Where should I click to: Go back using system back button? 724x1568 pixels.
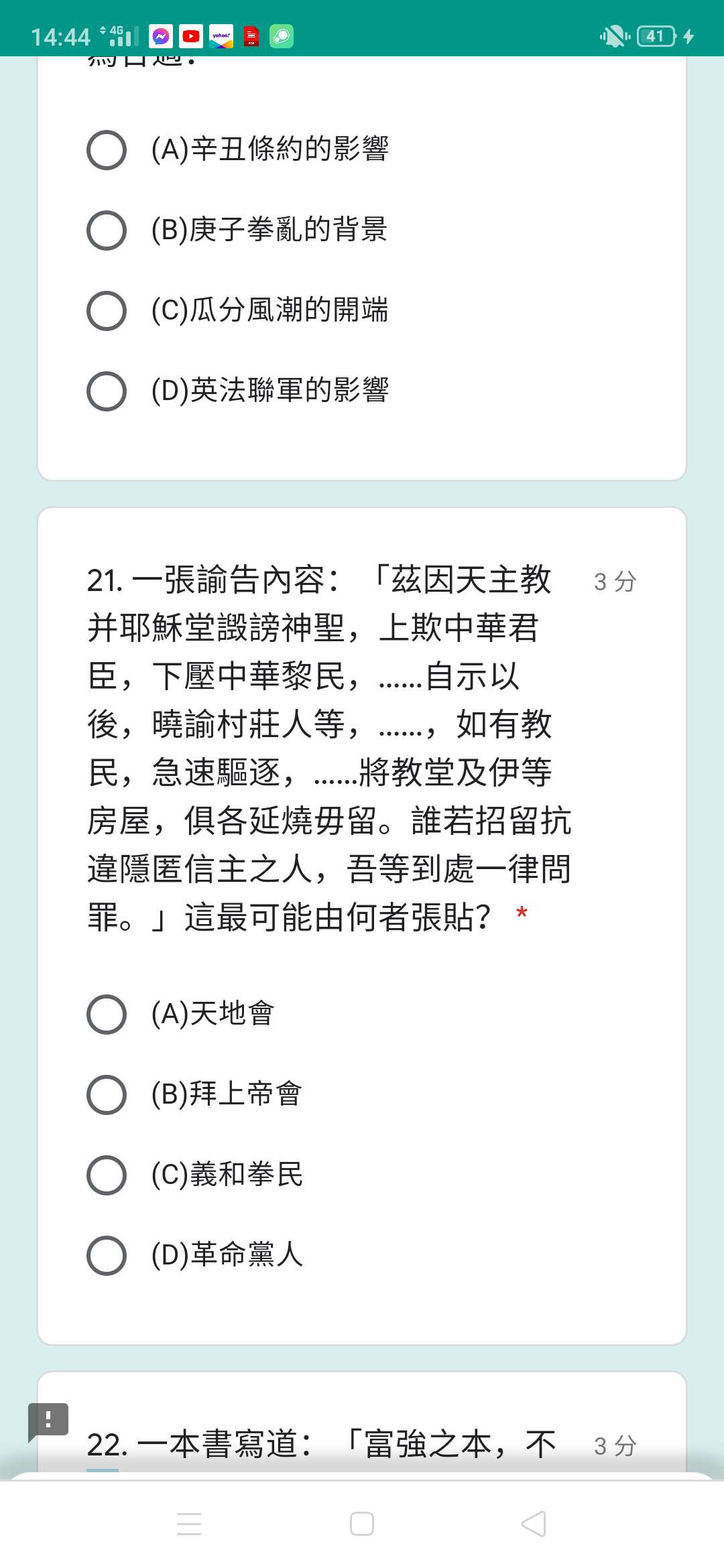(x=534, y=1524)
